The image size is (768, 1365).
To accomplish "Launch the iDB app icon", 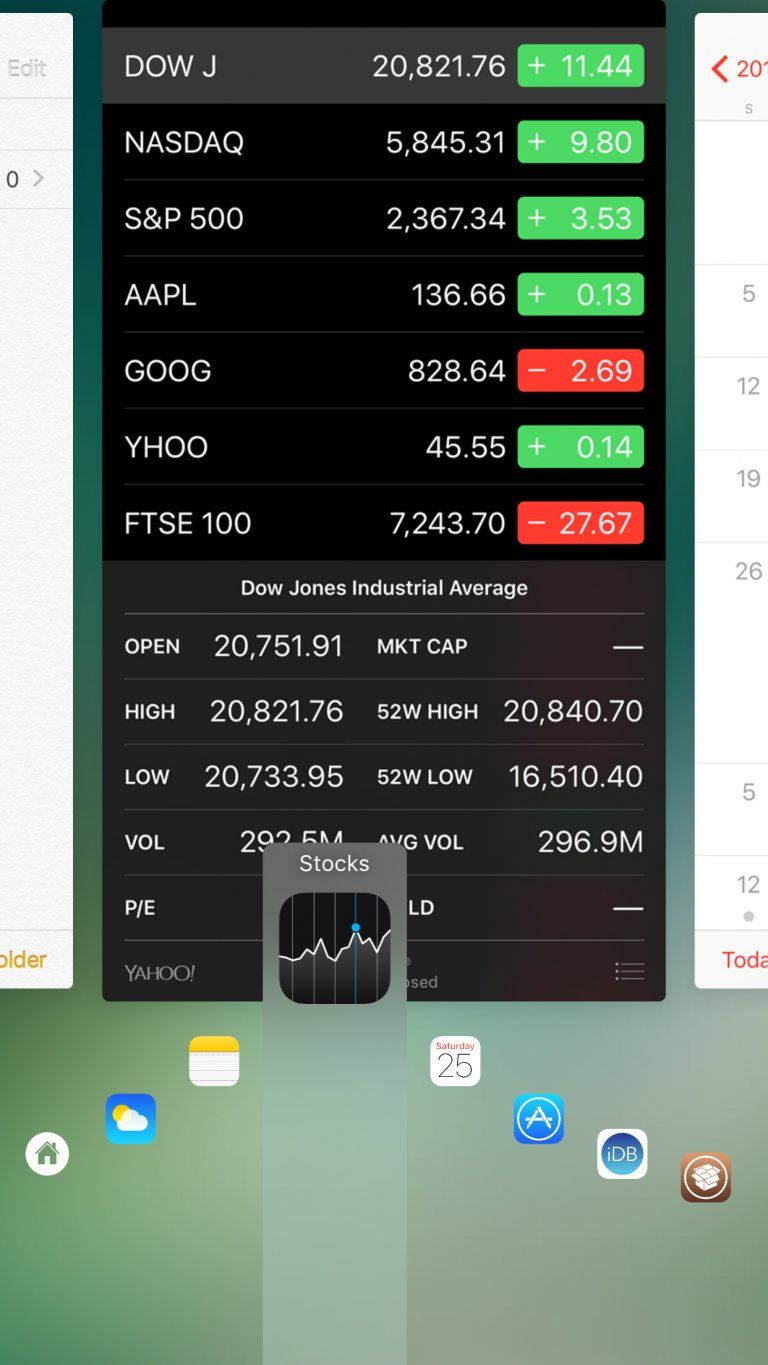I will click(x=622, y=1154).
